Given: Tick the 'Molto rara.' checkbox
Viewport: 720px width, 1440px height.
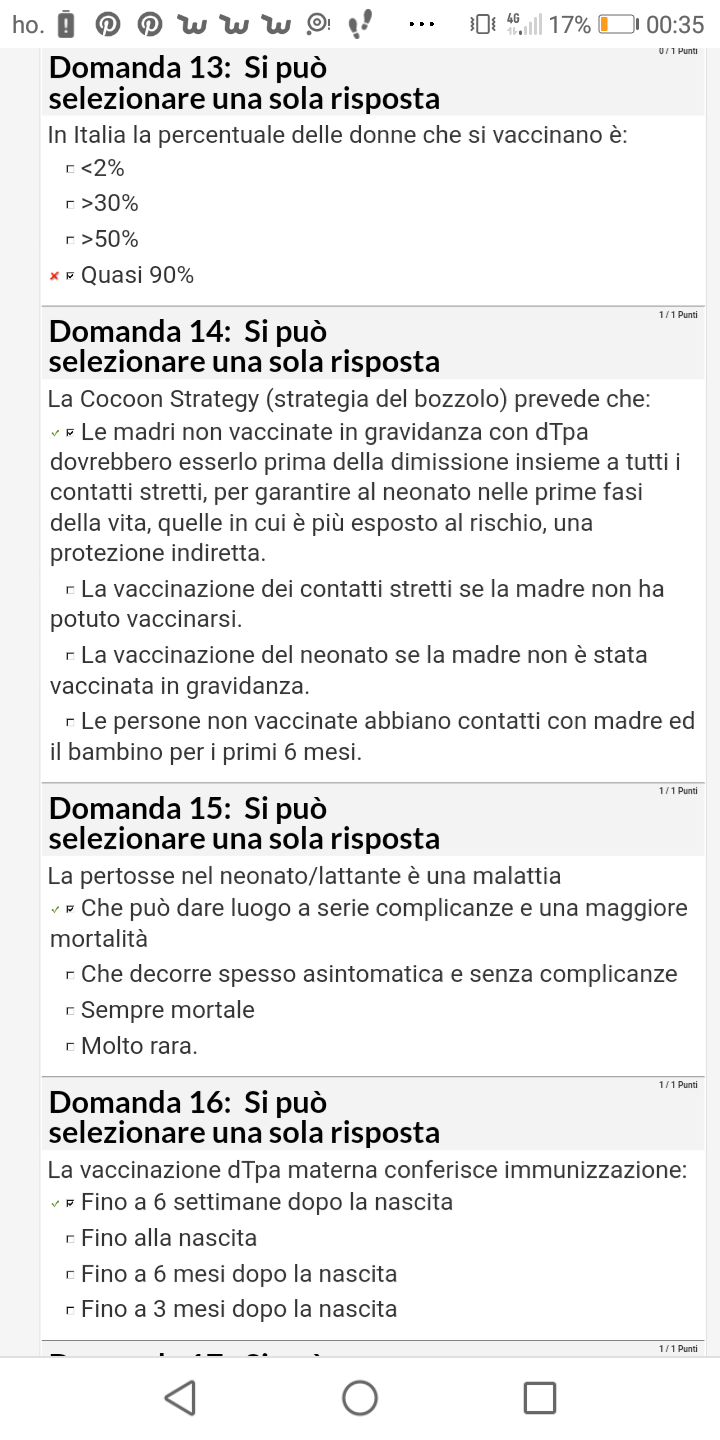Looking at the screenshot, I should [70, 1048].
